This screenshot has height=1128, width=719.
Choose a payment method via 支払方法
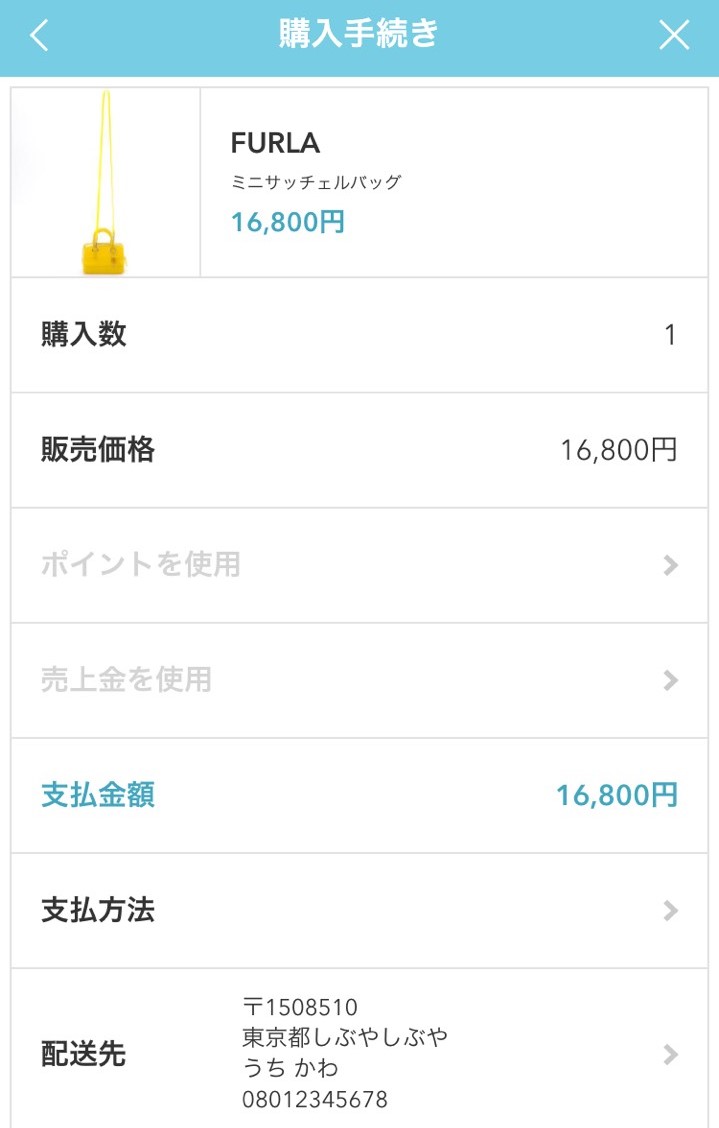point(359,911)
